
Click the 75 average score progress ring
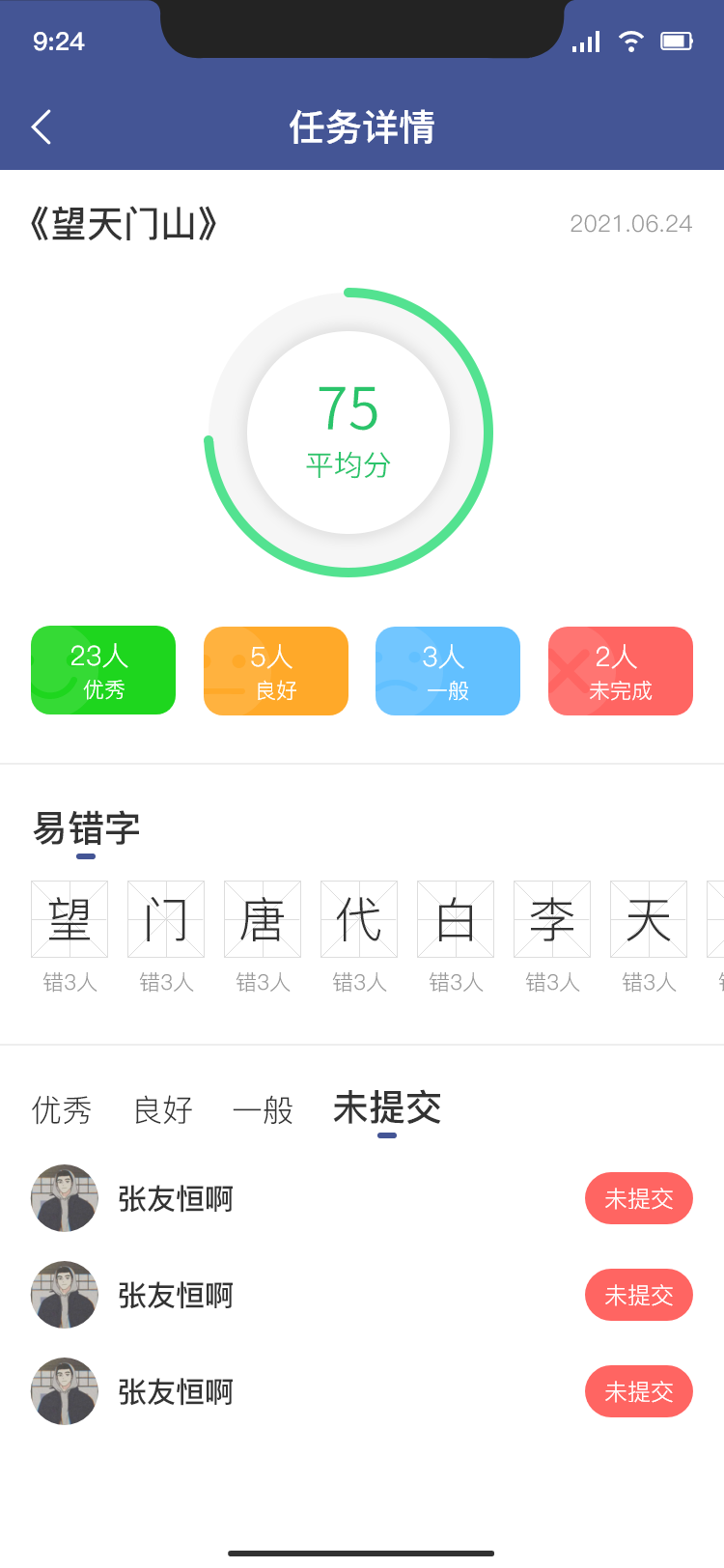348,432
